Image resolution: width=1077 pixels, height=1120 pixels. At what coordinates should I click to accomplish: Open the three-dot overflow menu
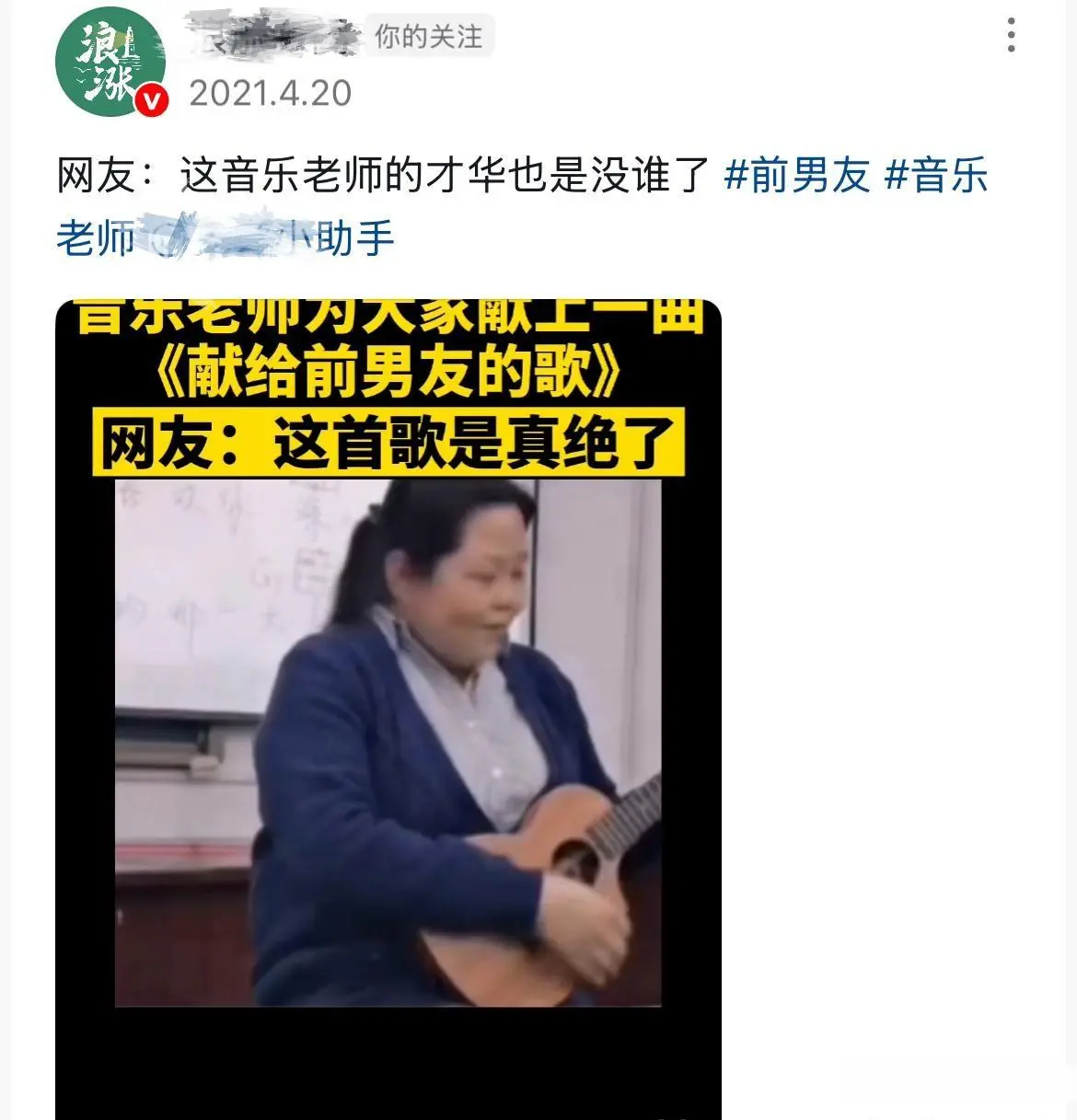[1011, 35]
